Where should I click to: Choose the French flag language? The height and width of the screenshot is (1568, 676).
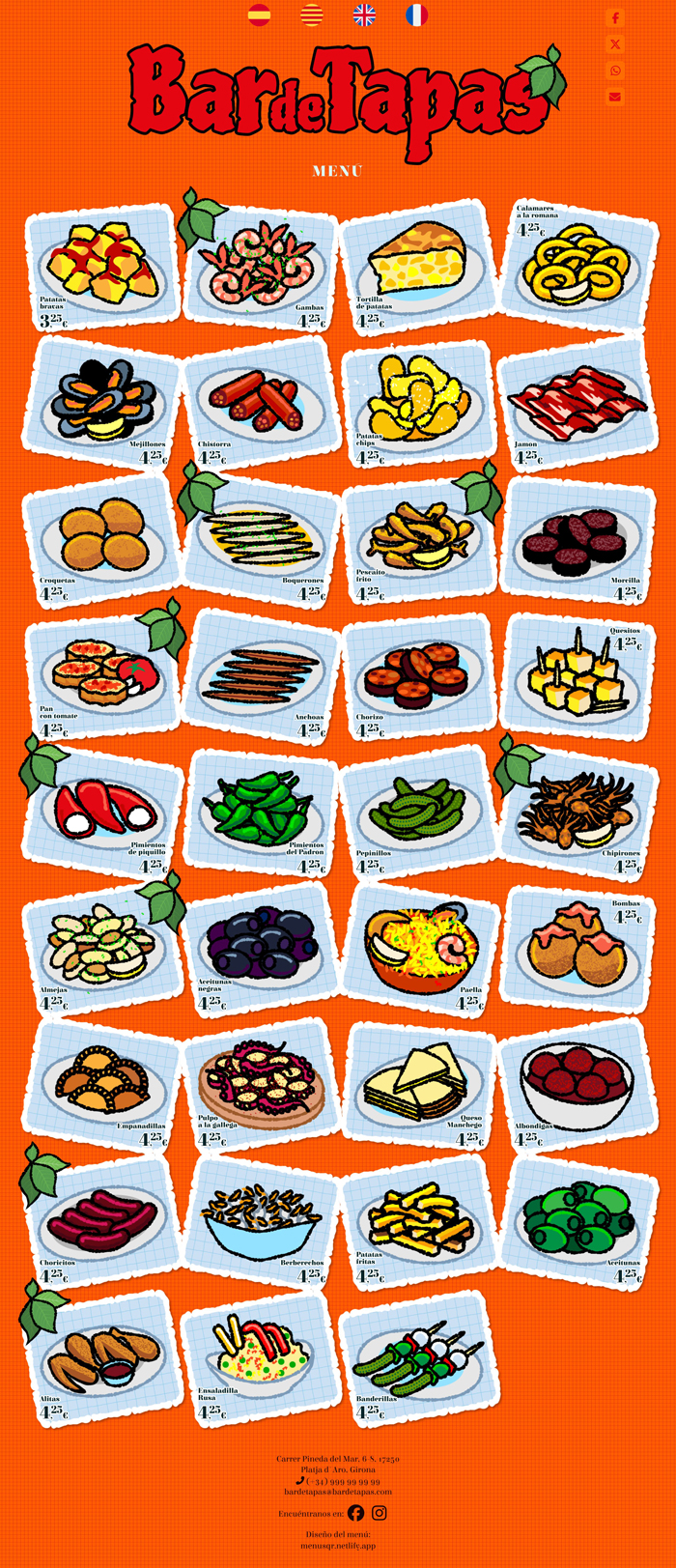click(416, 14)
